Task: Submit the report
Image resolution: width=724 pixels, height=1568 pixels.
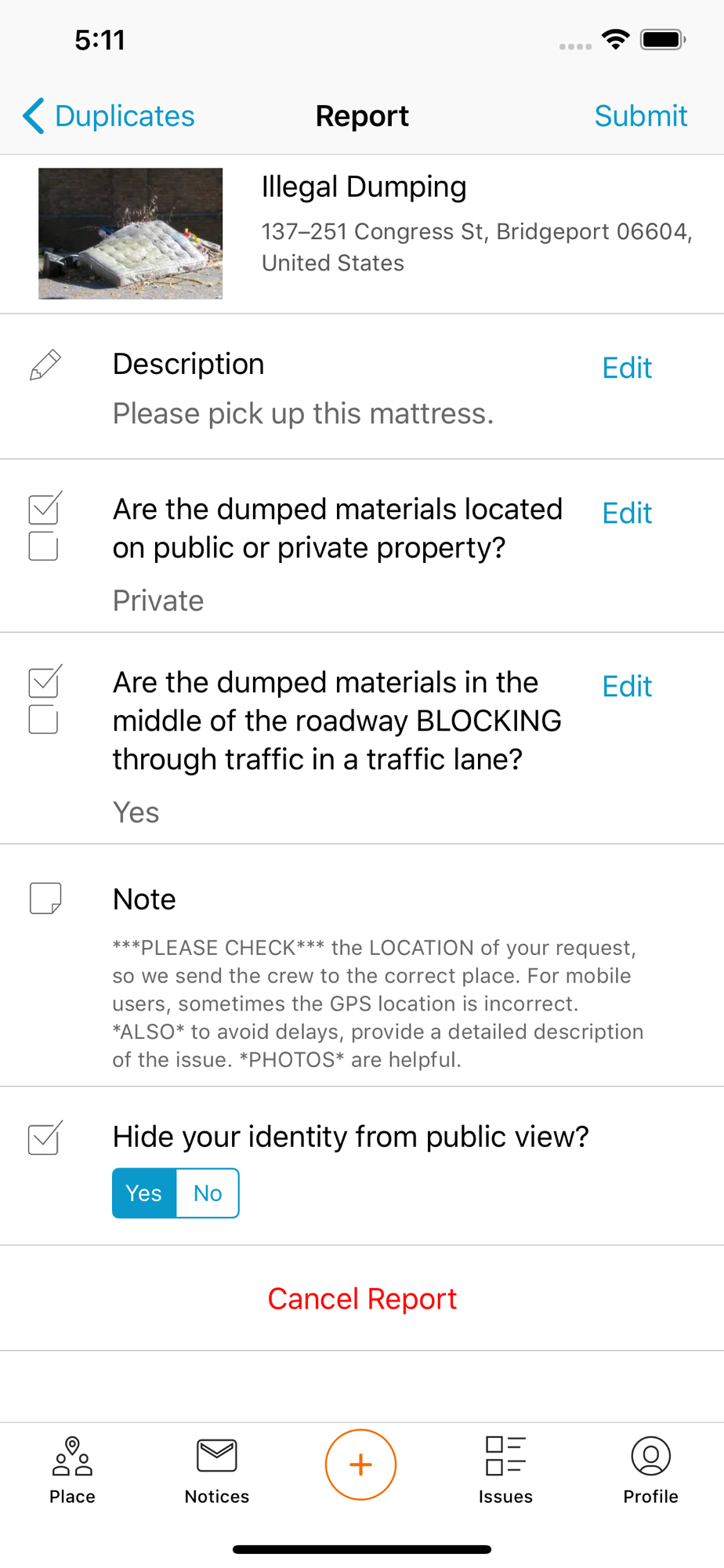Action: click(x=640, y=116)
